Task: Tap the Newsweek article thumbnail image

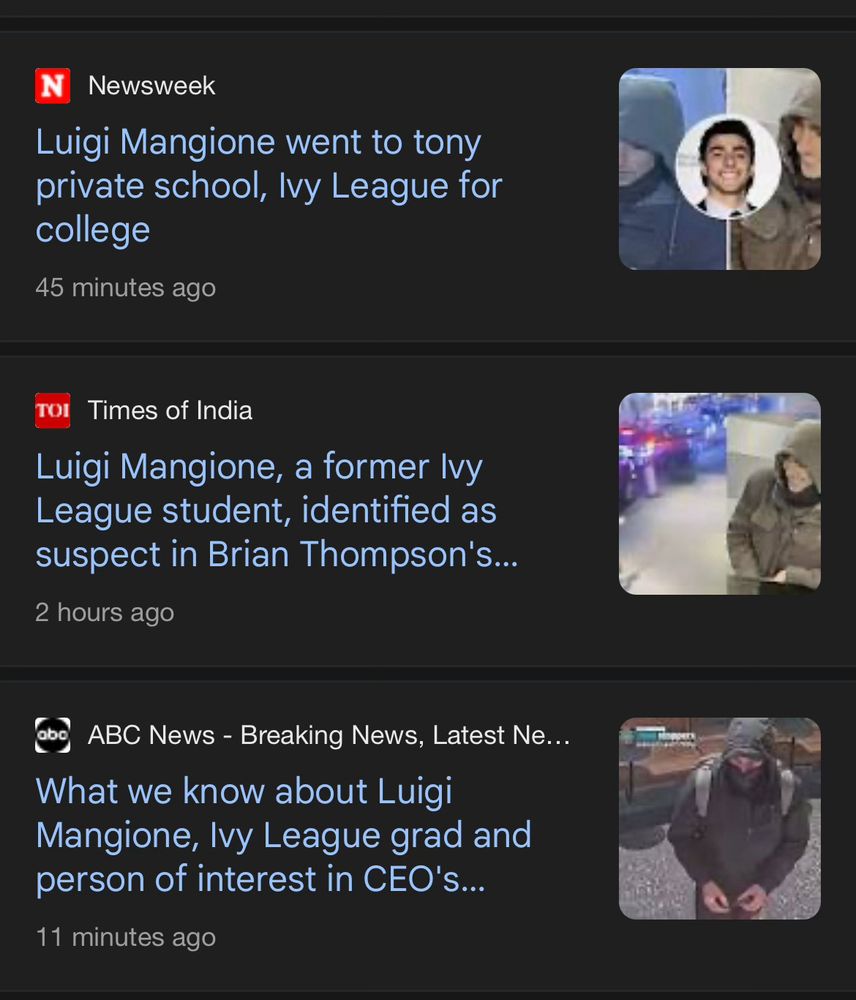Action: click(719, 169)
